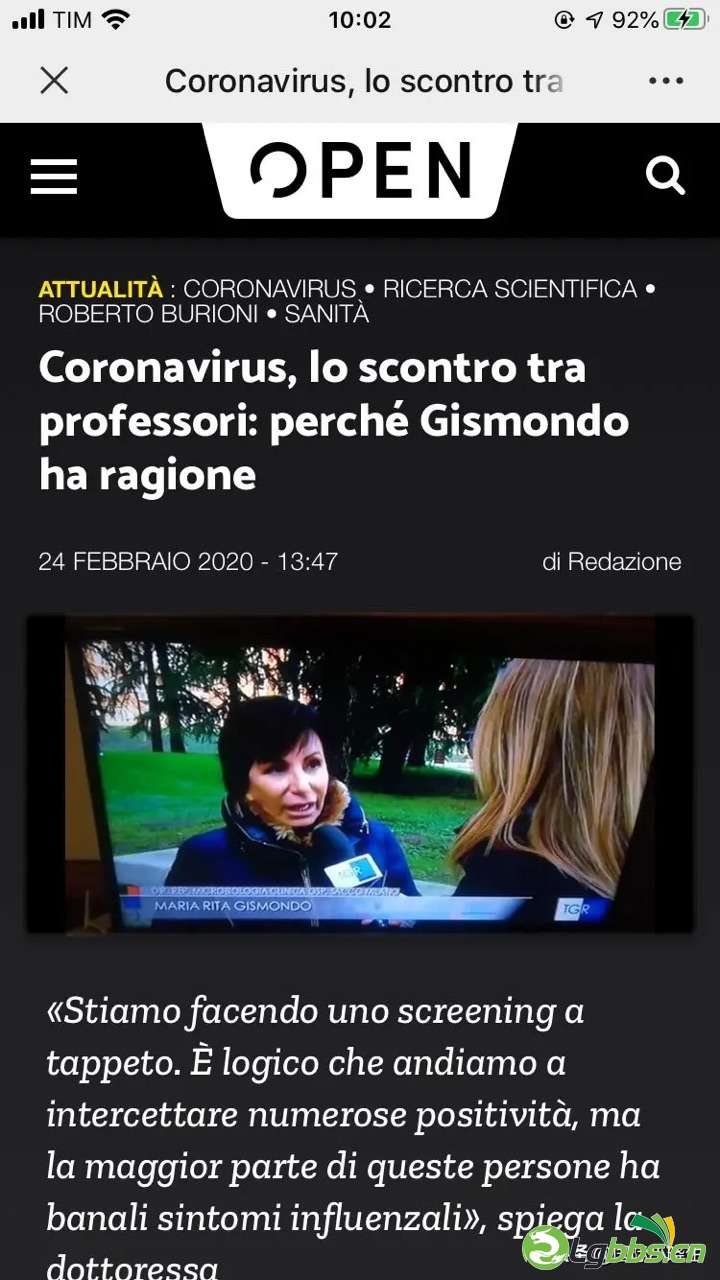Close the in-app browser page
Image resolution: width=720 pixels, height=1280 pixels.
(54, 81)
